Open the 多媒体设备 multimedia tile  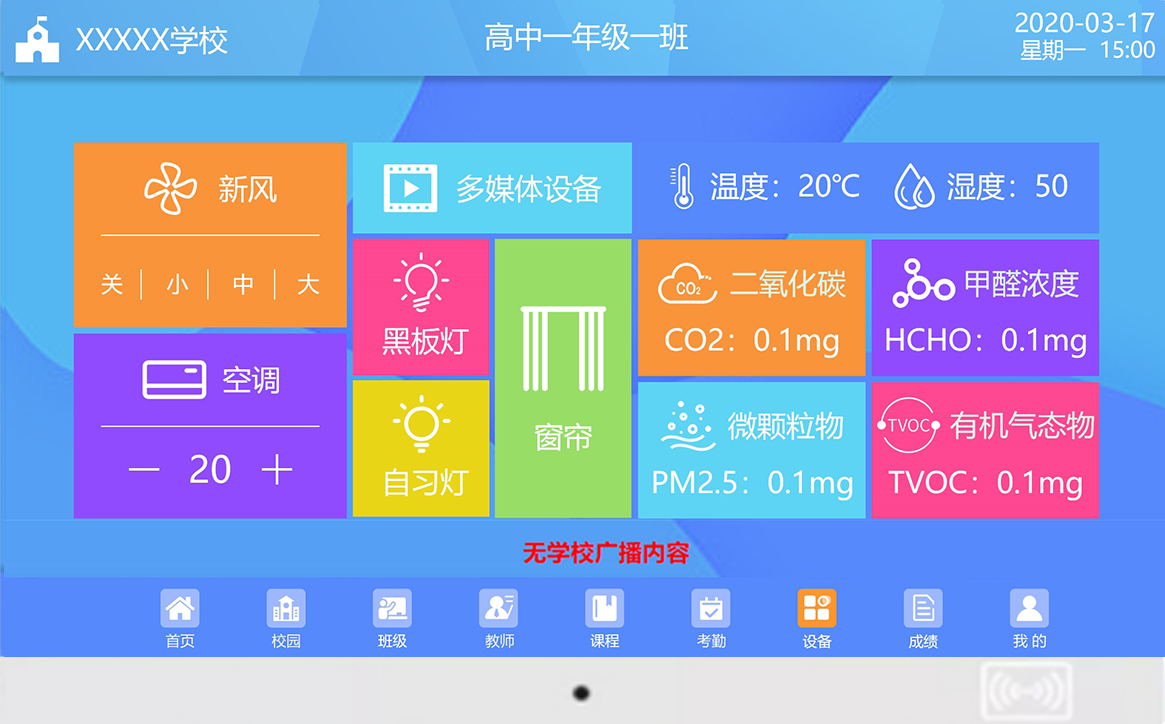(492, 188)
